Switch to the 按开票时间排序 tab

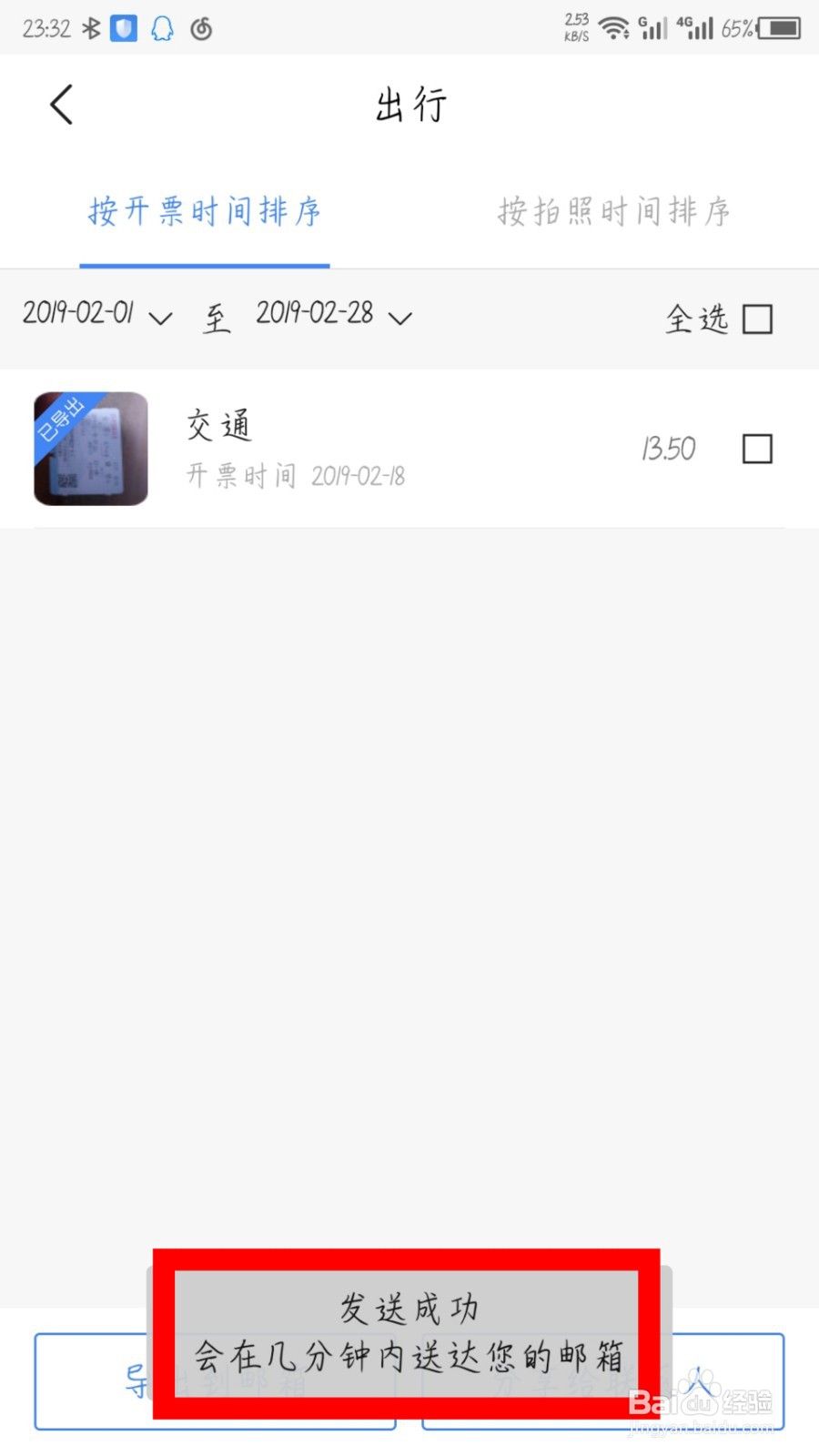(205, 212)
